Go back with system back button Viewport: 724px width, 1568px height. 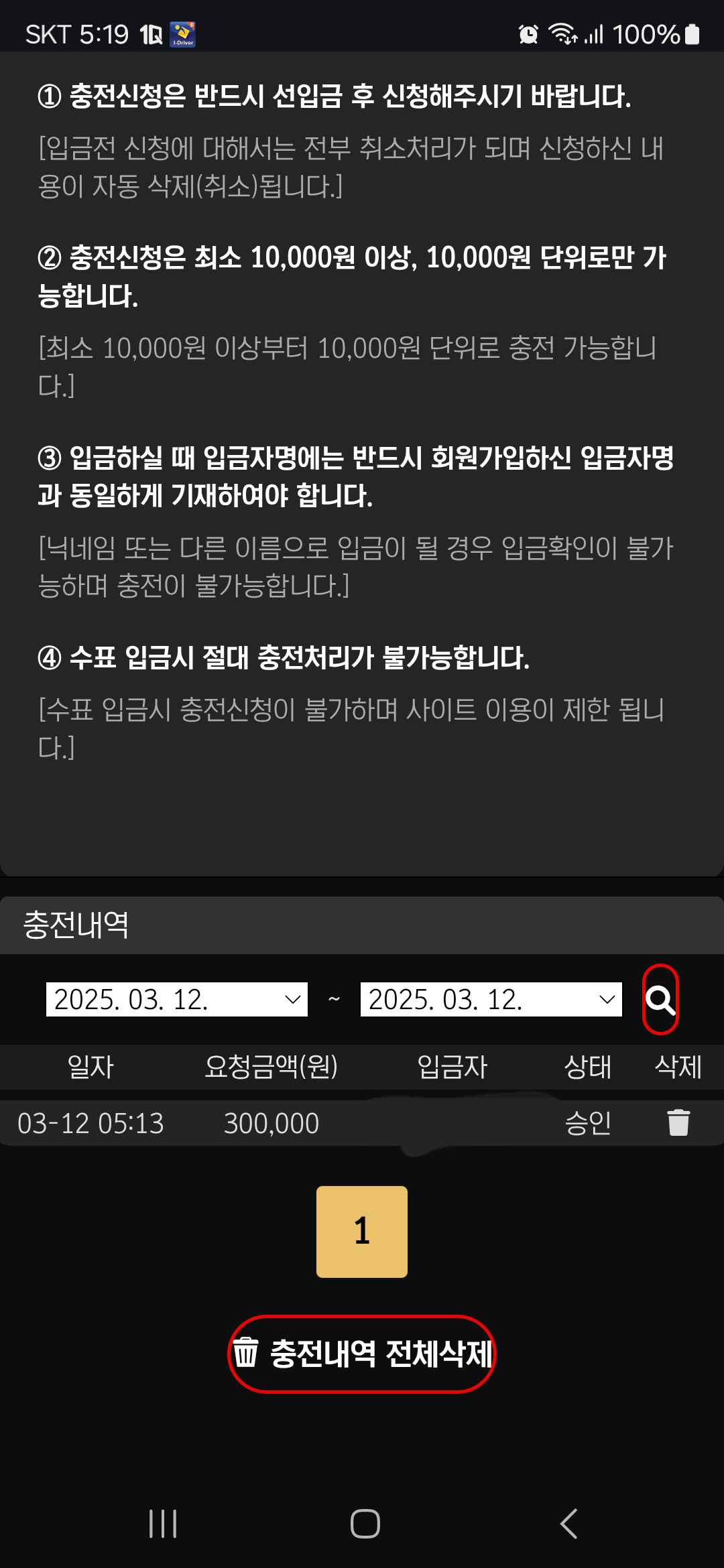pos(568,1524)
